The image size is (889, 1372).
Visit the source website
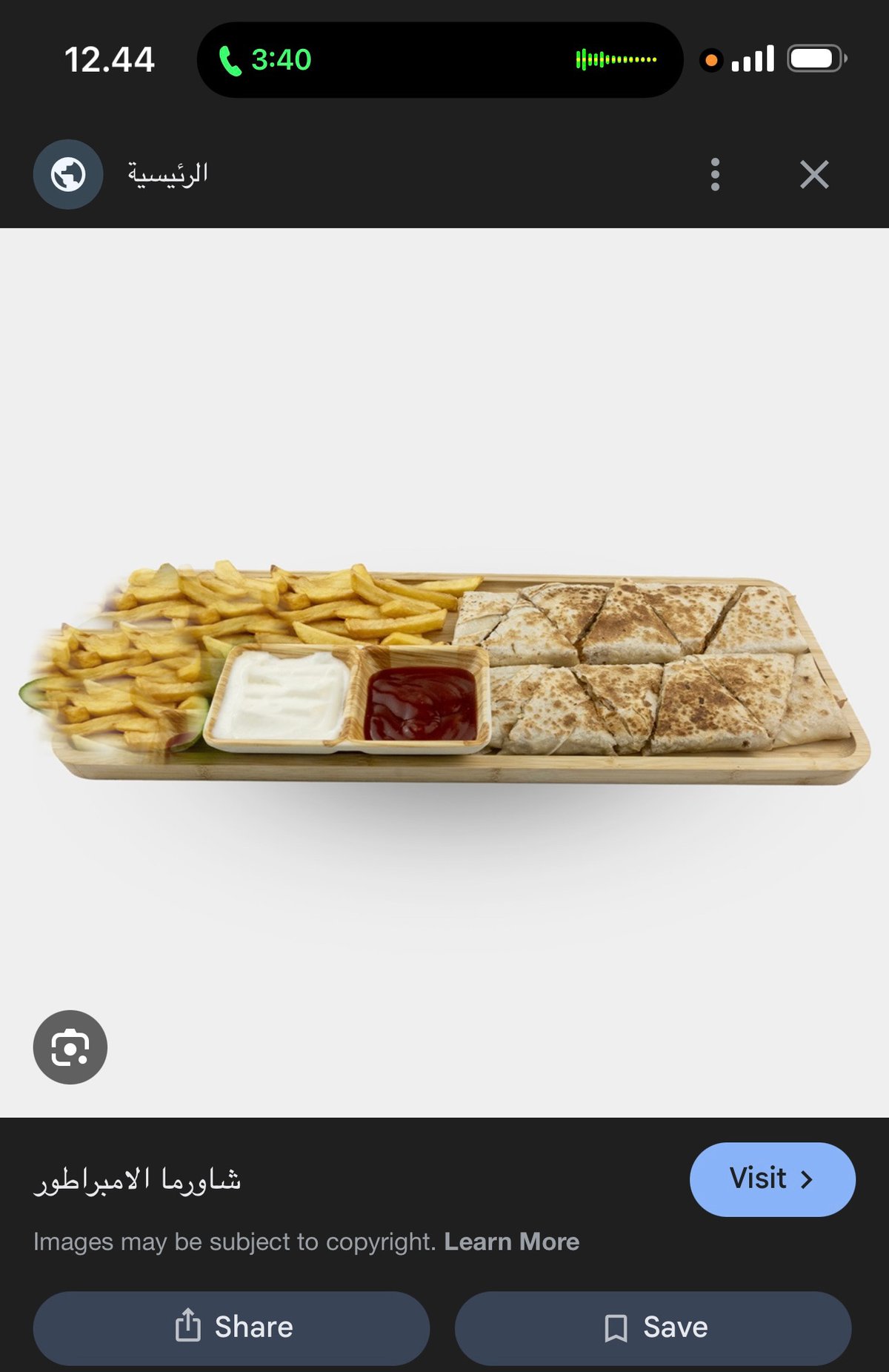(772, 1179)
